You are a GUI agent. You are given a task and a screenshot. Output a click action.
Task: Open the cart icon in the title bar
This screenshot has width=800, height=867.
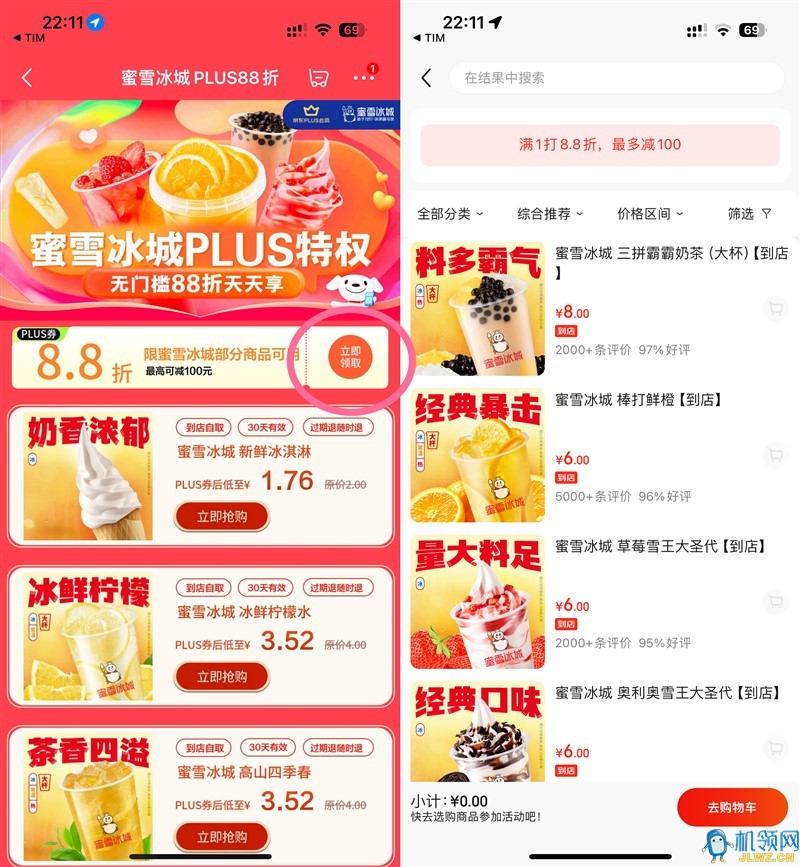click(319, 78)
